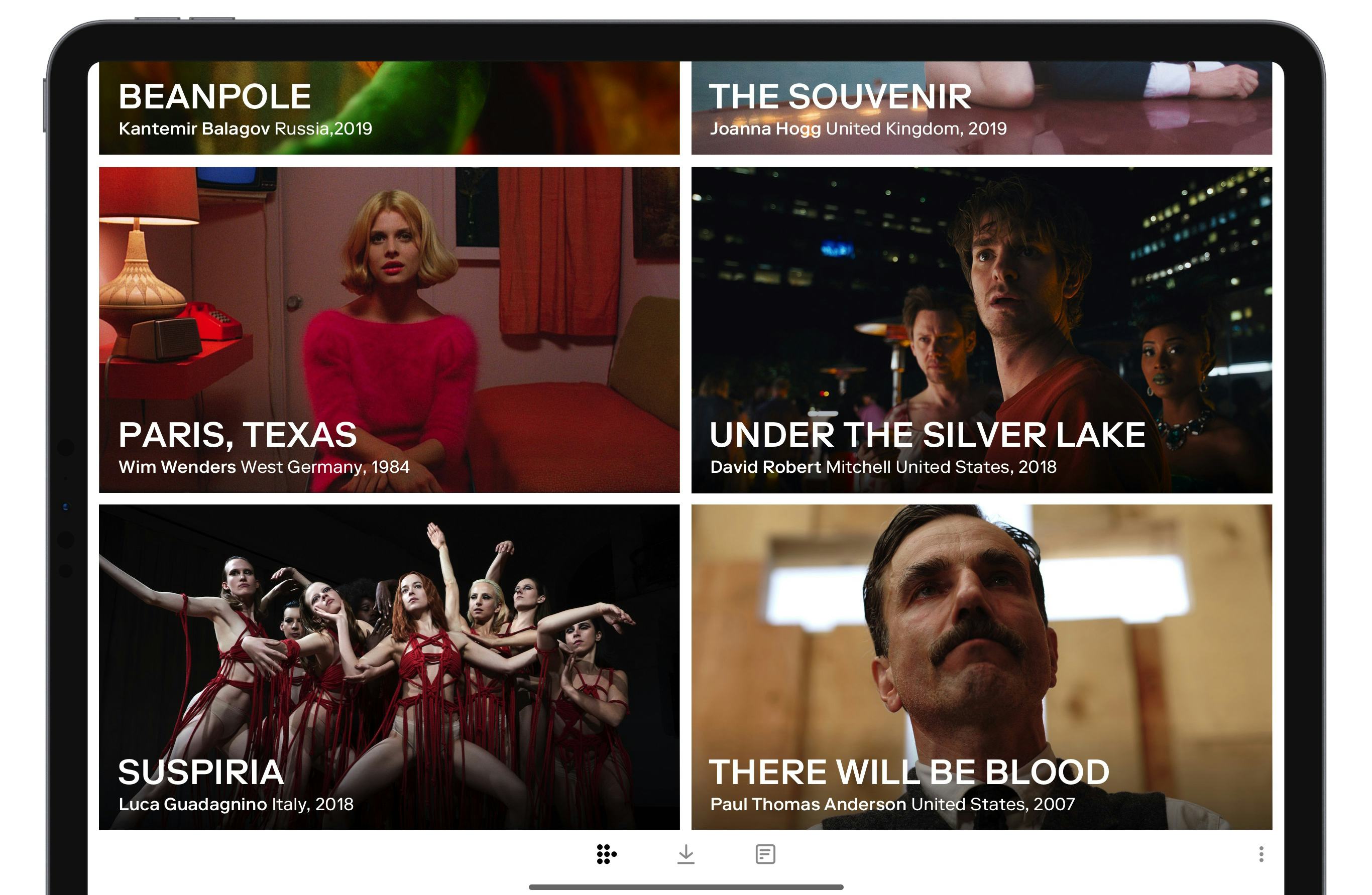This screenshot has width=1372, height=895.
Task: Open The Souvenir film tile
Action: pos(981,108)
